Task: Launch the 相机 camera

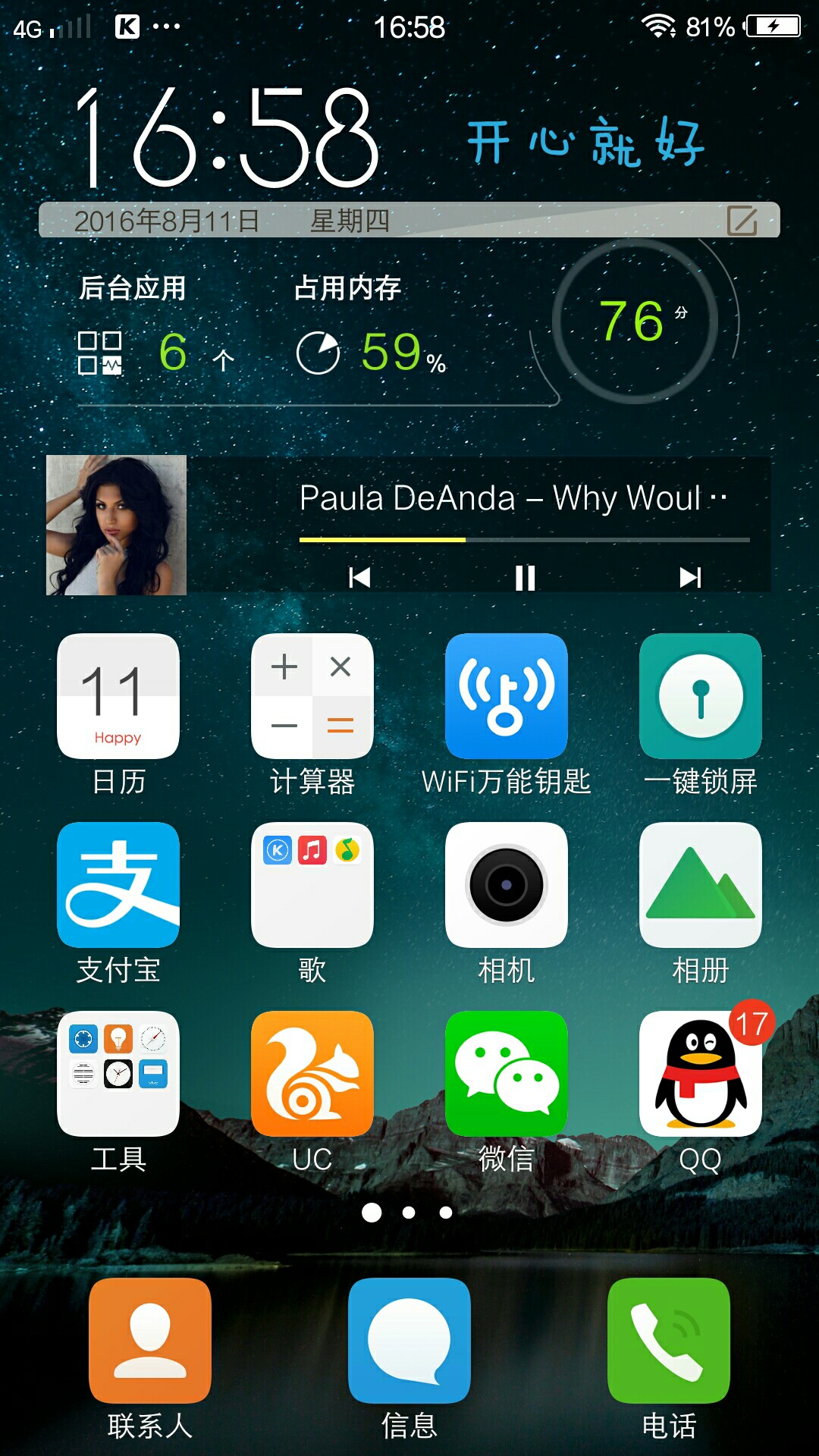Action: [x=507, y=885]
